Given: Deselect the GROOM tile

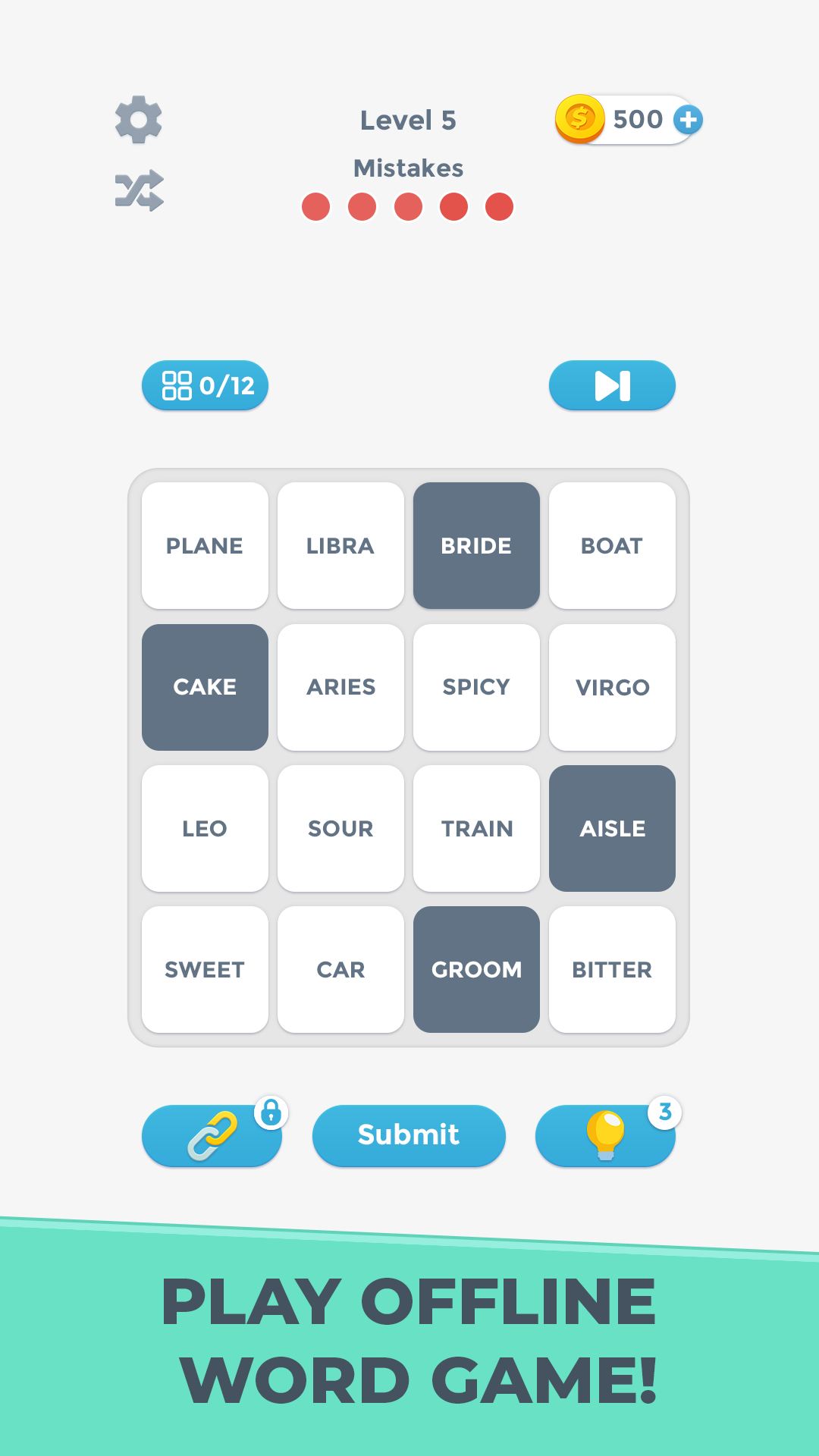Looking at the screenshot, I should [476, 969].
